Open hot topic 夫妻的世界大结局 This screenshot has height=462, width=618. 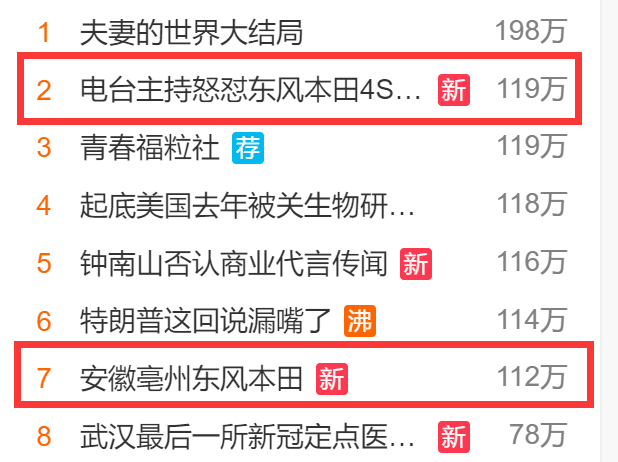point(191,33)
